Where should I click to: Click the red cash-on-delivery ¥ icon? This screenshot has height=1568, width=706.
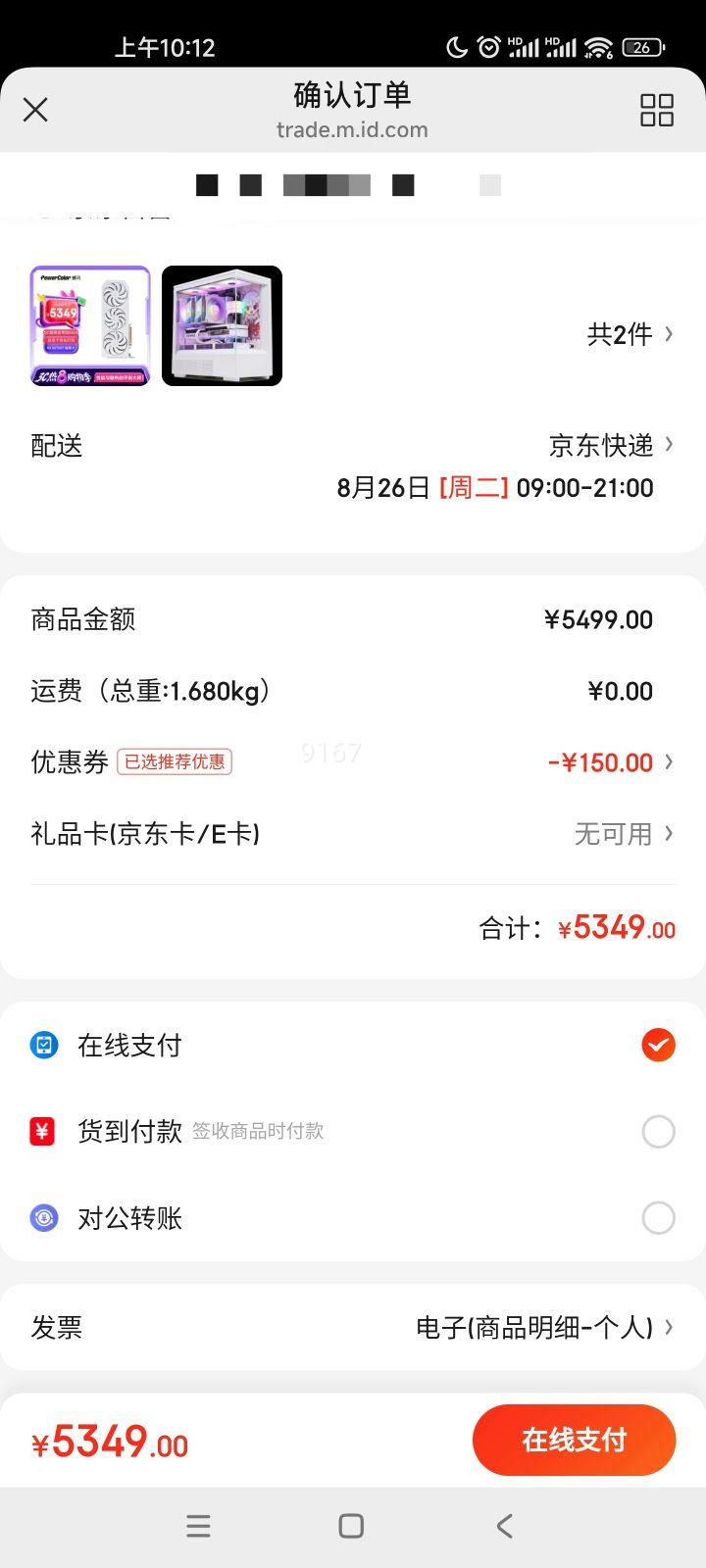[43, 1131]
